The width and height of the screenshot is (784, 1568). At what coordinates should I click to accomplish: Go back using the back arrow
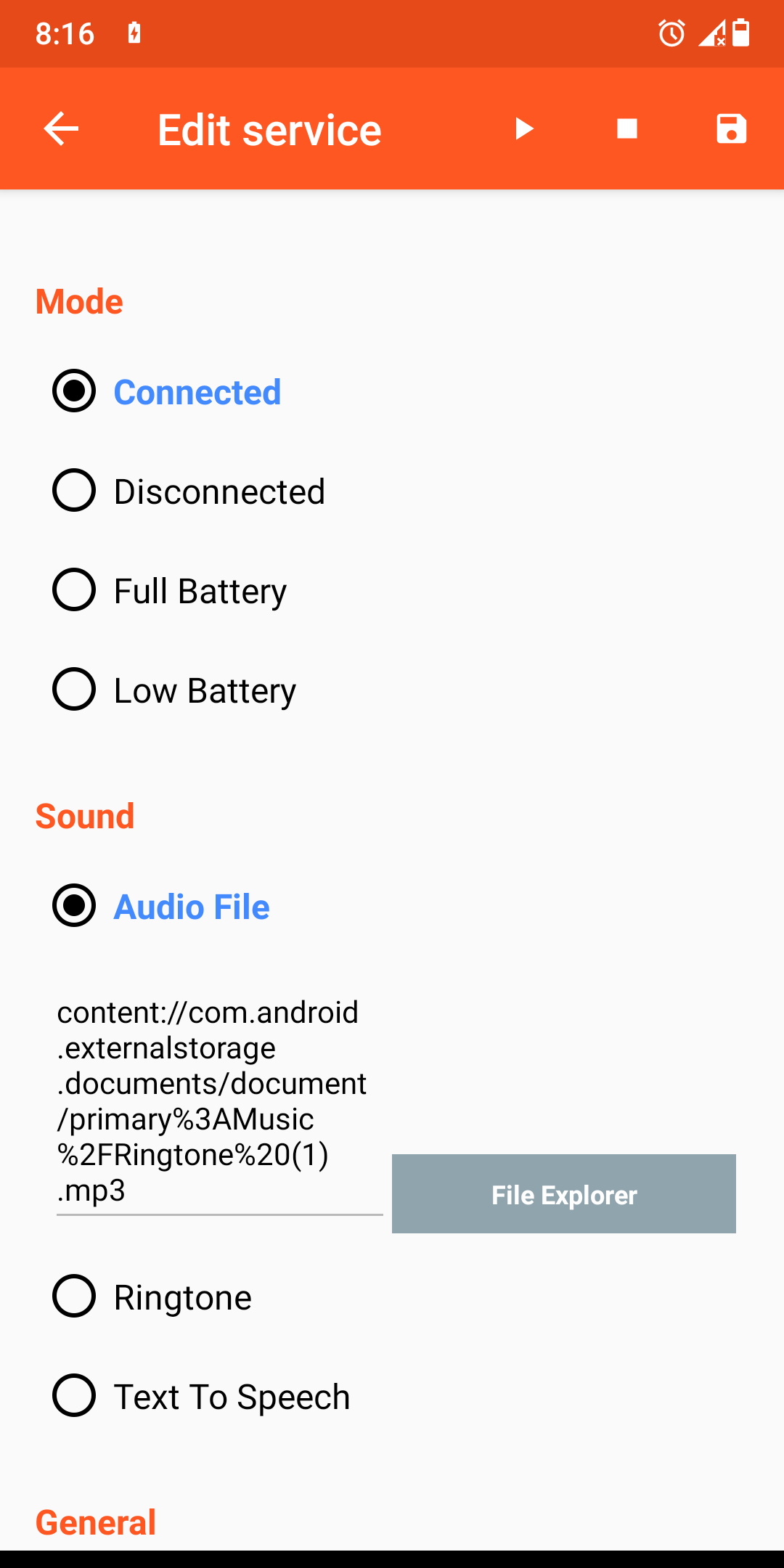point(61,128)
